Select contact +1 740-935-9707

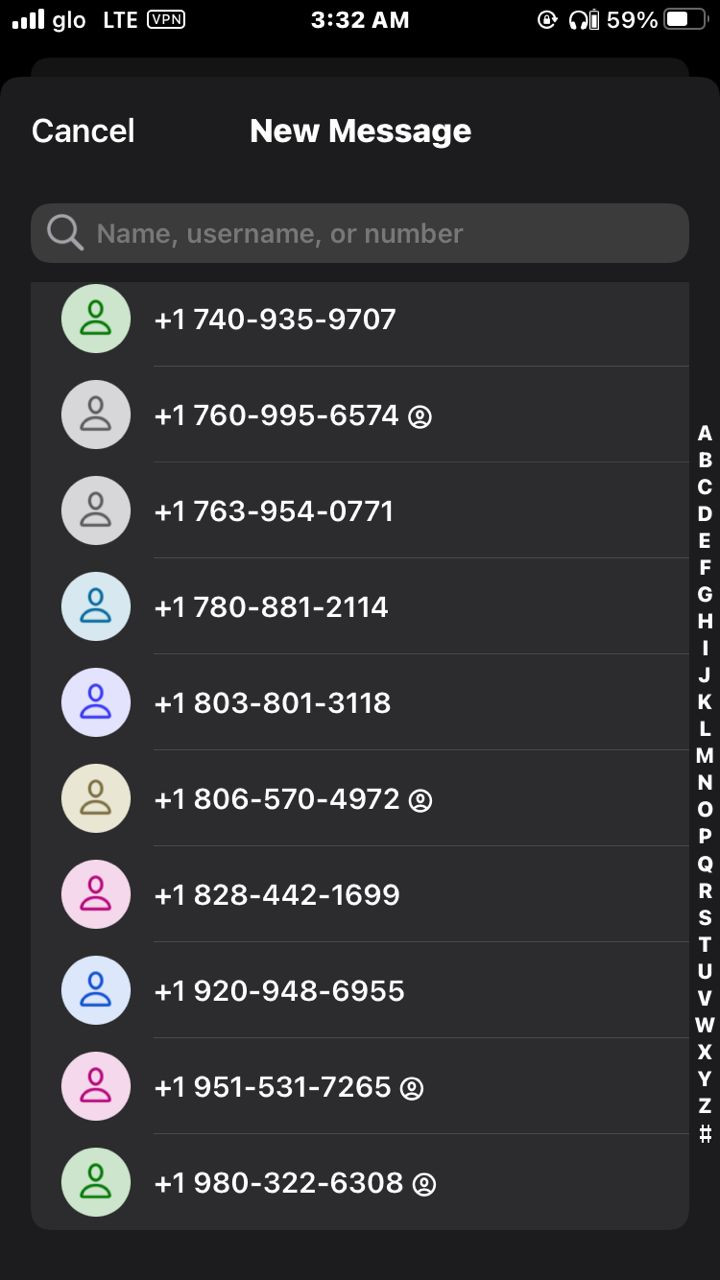click(x=360, y=319)
